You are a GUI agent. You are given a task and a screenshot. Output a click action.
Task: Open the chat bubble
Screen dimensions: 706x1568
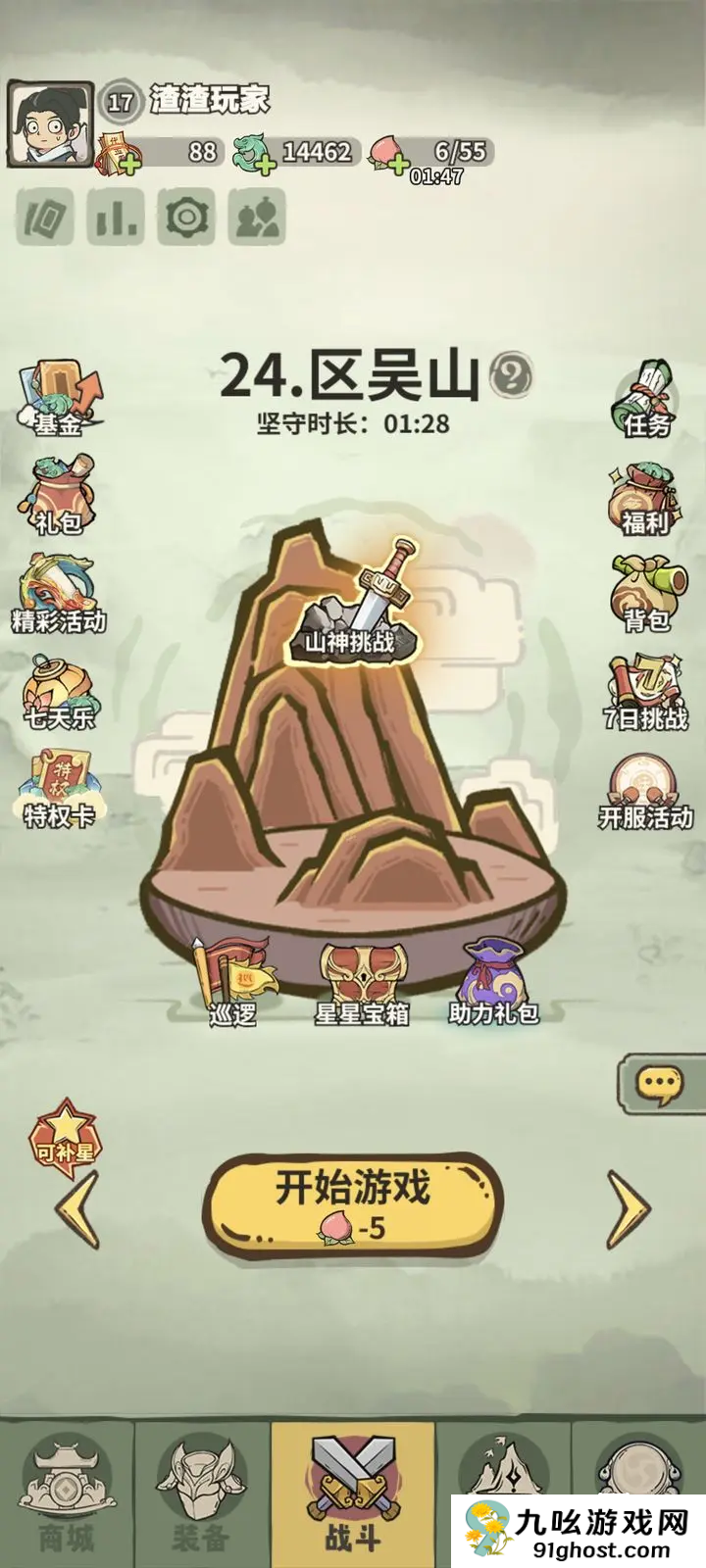pyautogui.click(x=660, y=1084)
